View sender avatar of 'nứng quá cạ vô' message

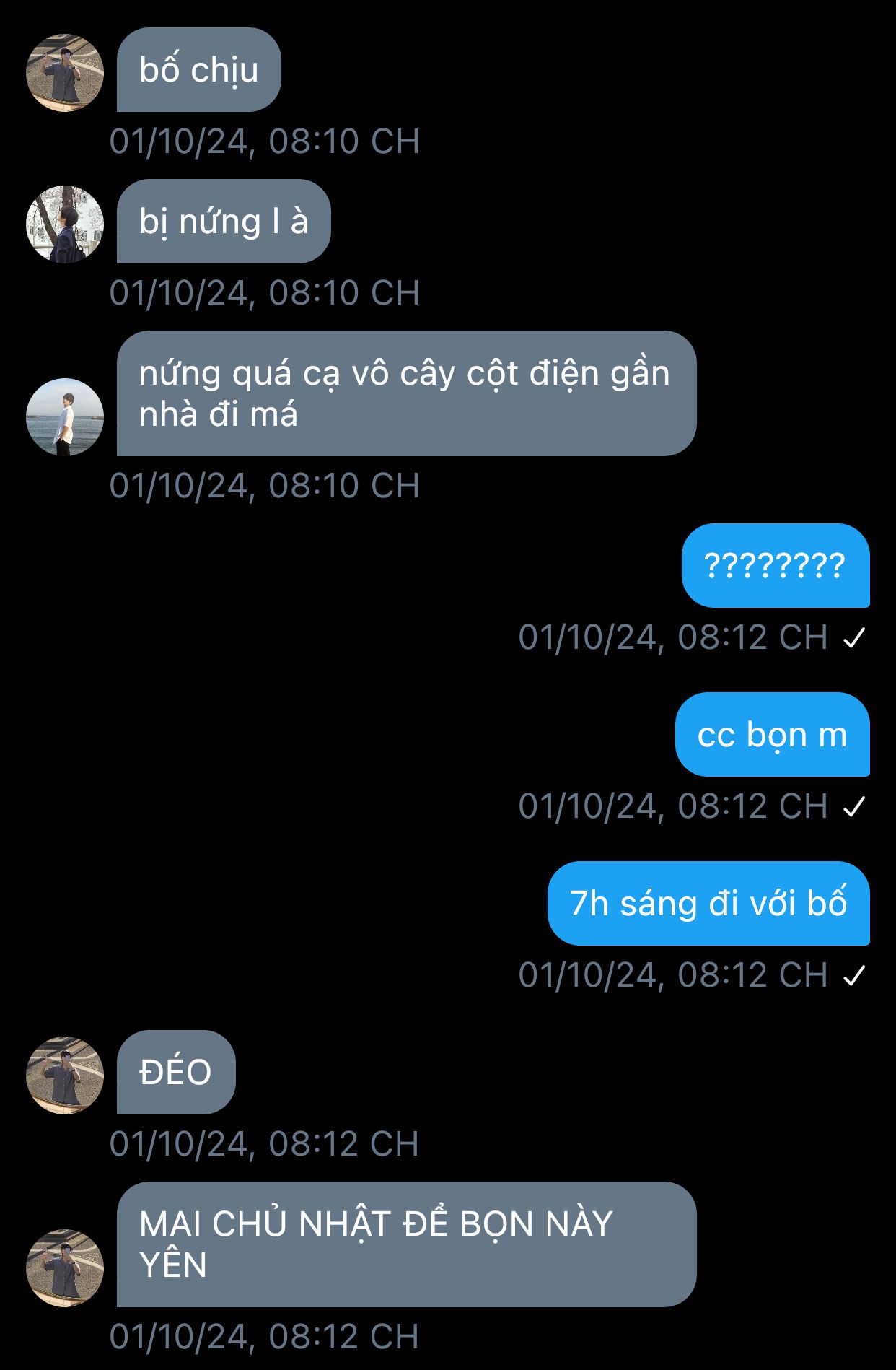click(x=65, y=417)
